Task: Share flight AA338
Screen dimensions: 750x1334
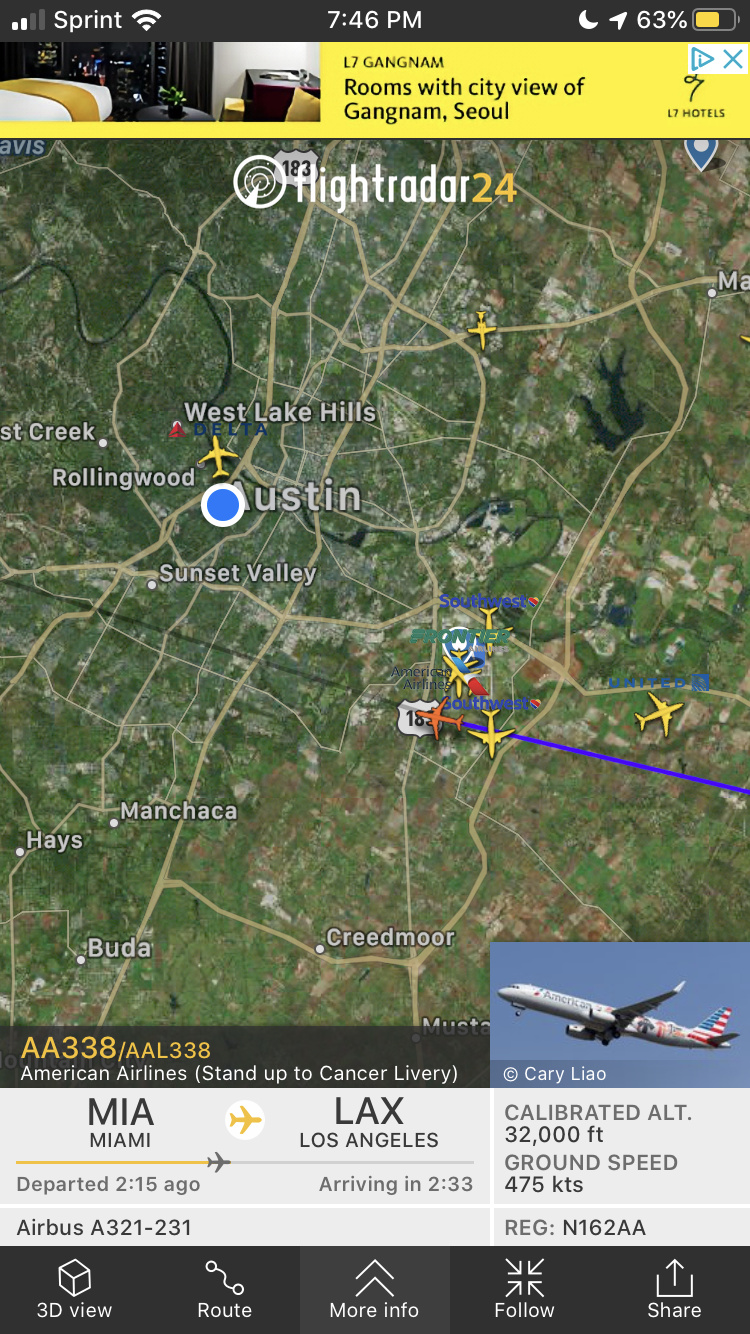Action: point(674,1290)
